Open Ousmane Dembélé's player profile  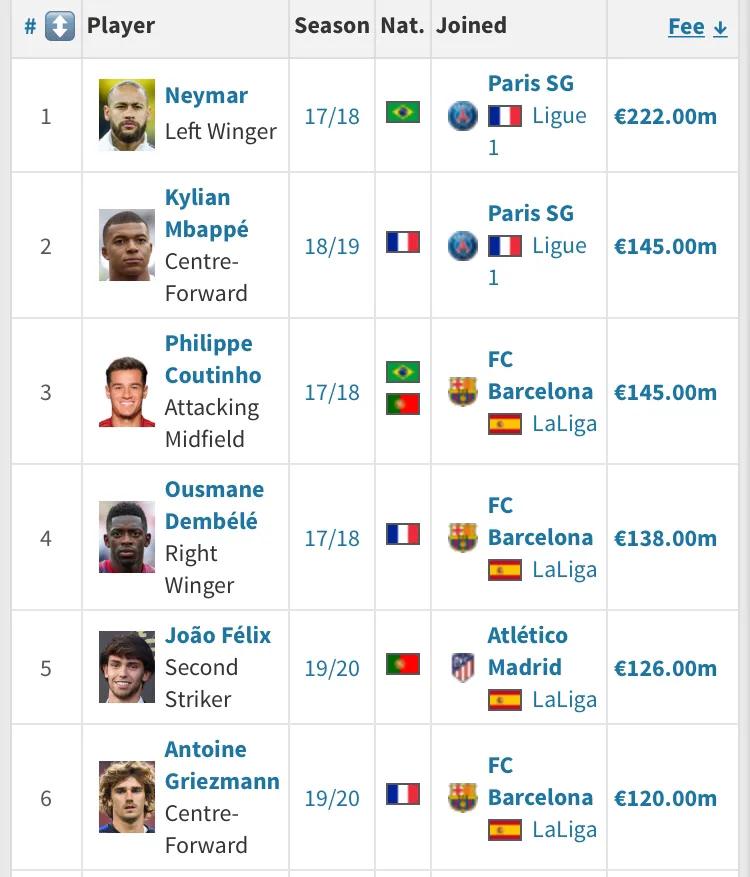pyautogui.click(x=213, y=505)
